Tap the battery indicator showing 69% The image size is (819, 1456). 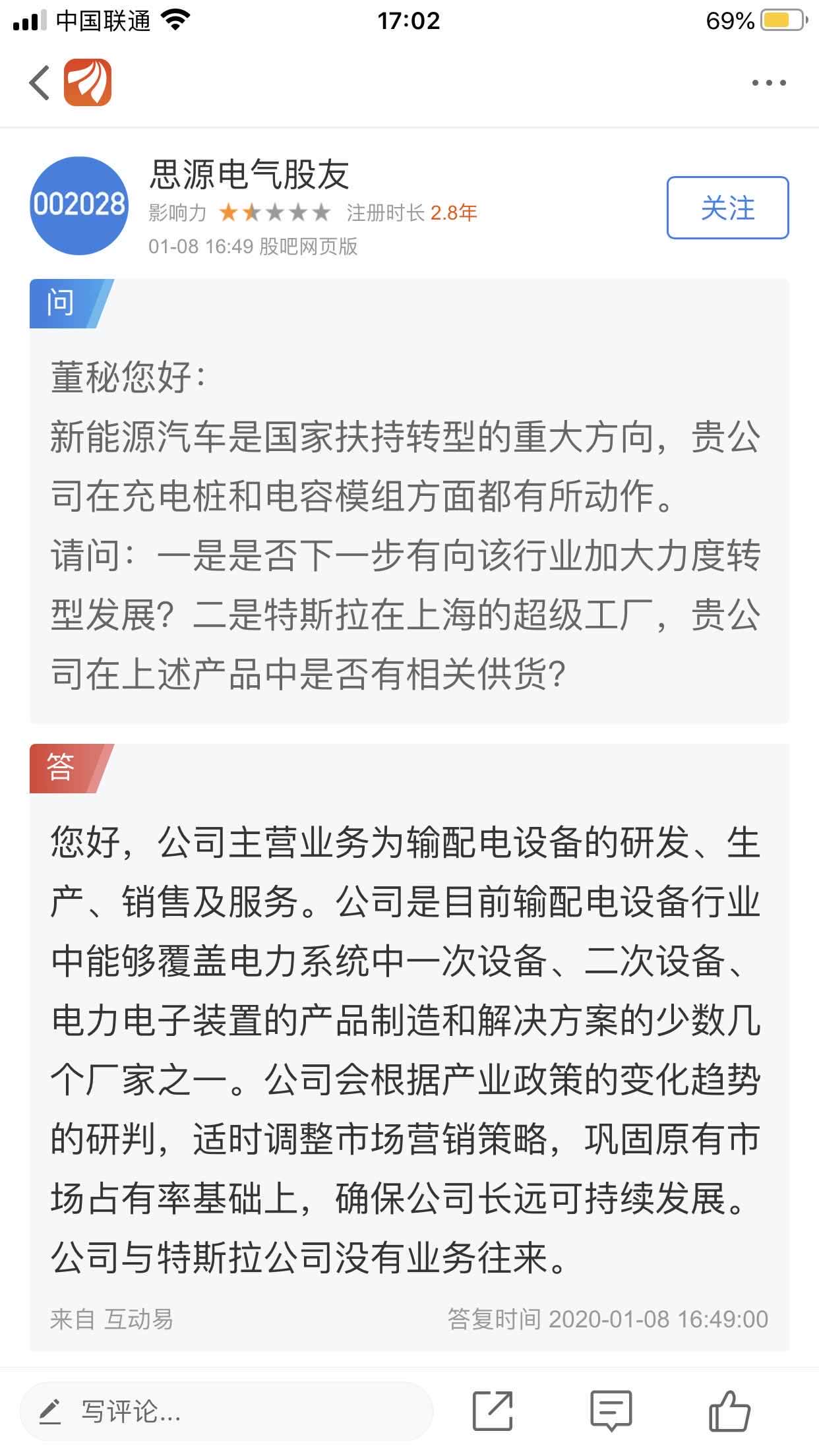781,20
